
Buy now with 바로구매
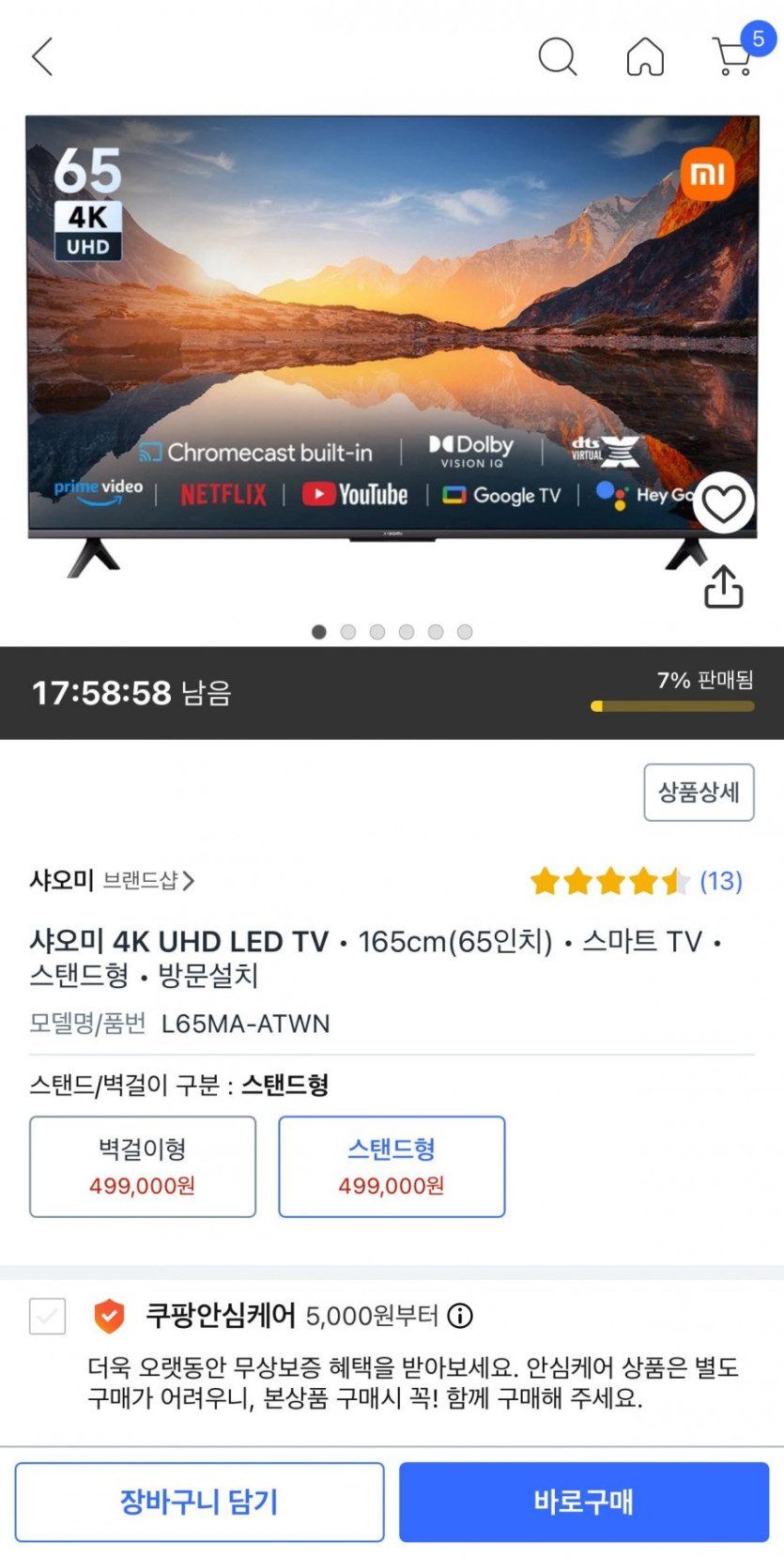[x=584, y=1501]
